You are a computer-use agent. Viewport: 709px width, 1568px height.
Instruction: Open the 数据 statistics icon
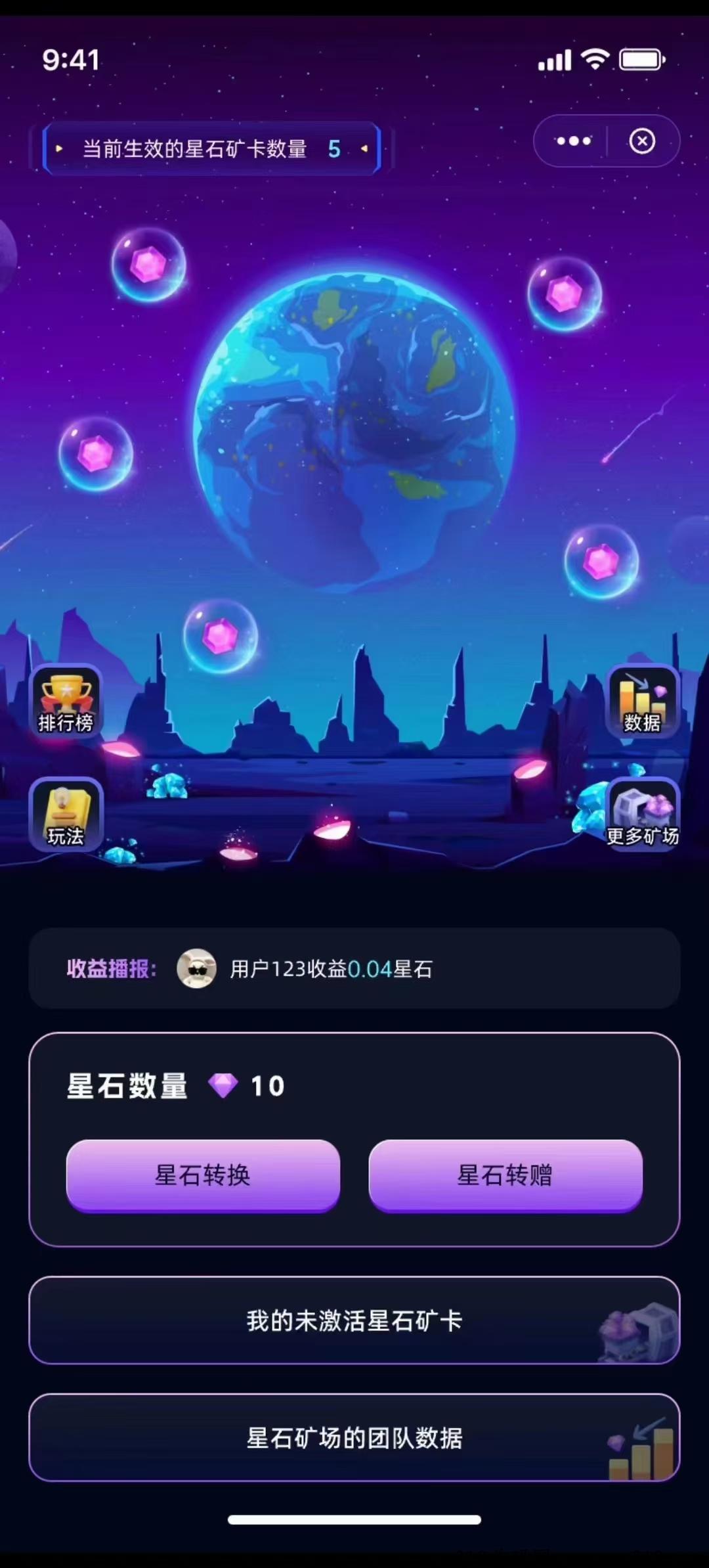click(x=642, y=702)
